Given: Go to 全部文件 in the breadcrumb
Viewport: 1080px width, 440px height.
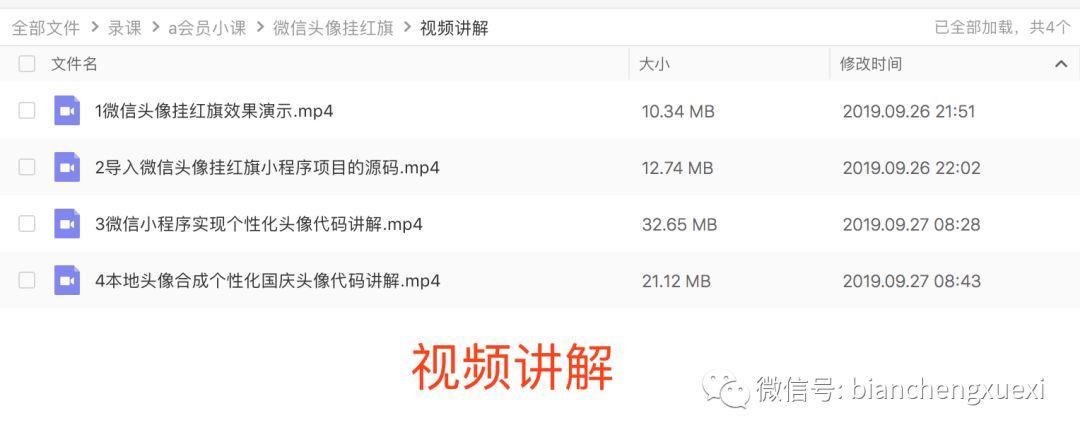Looking at the screenshot, I should pyautogui.click(x=46, y=28).
